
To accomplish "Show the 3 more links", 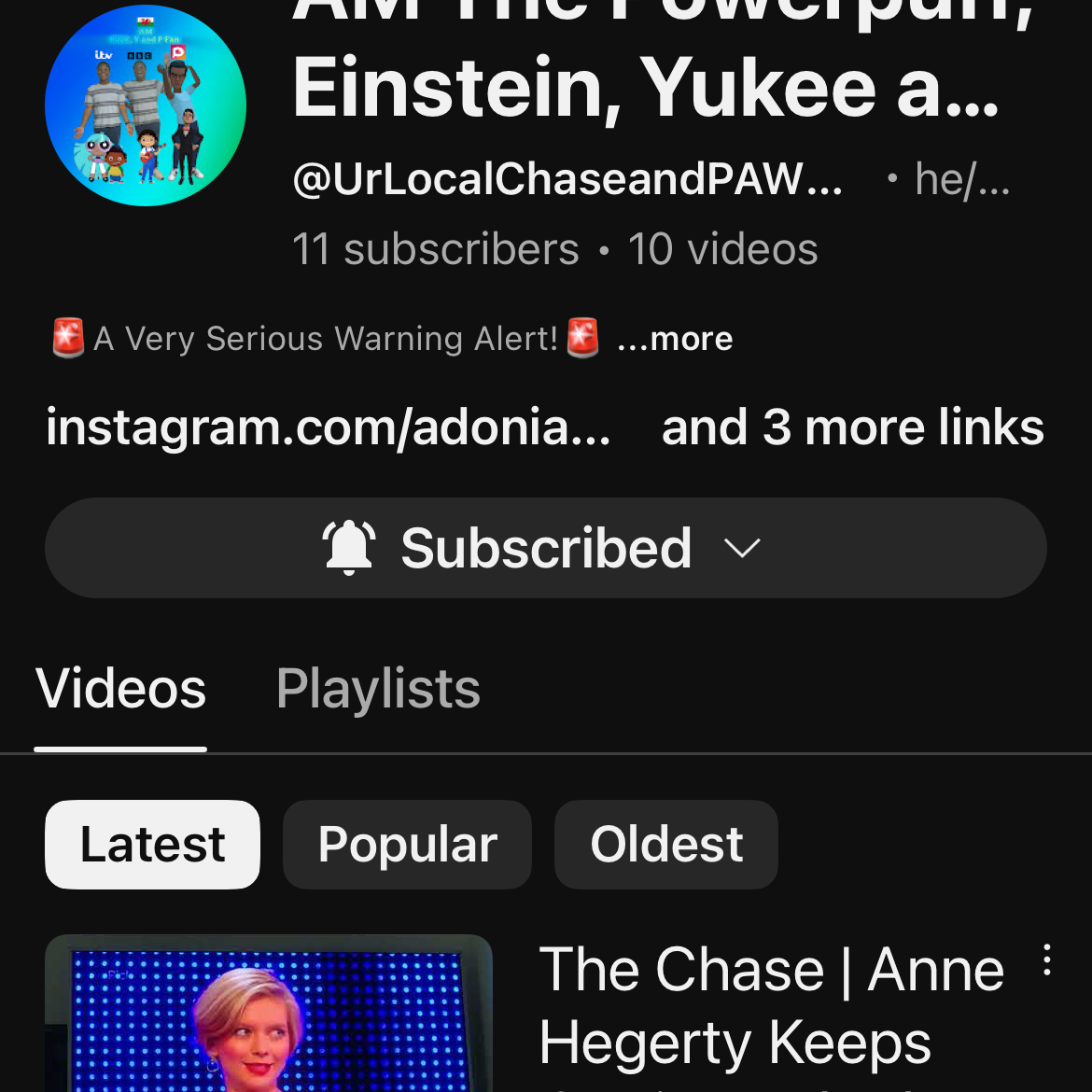I will (852, 428).
